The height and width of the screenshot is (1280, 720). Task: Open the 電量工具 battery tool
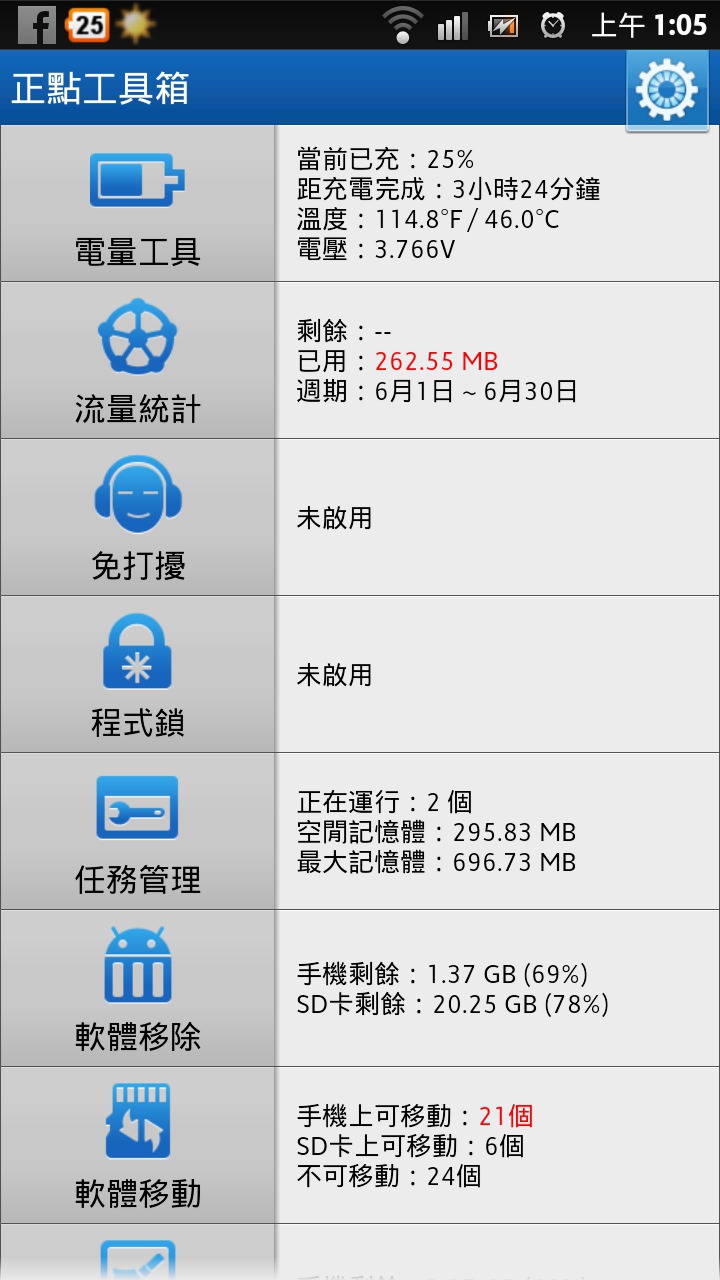tap(138, 203)
